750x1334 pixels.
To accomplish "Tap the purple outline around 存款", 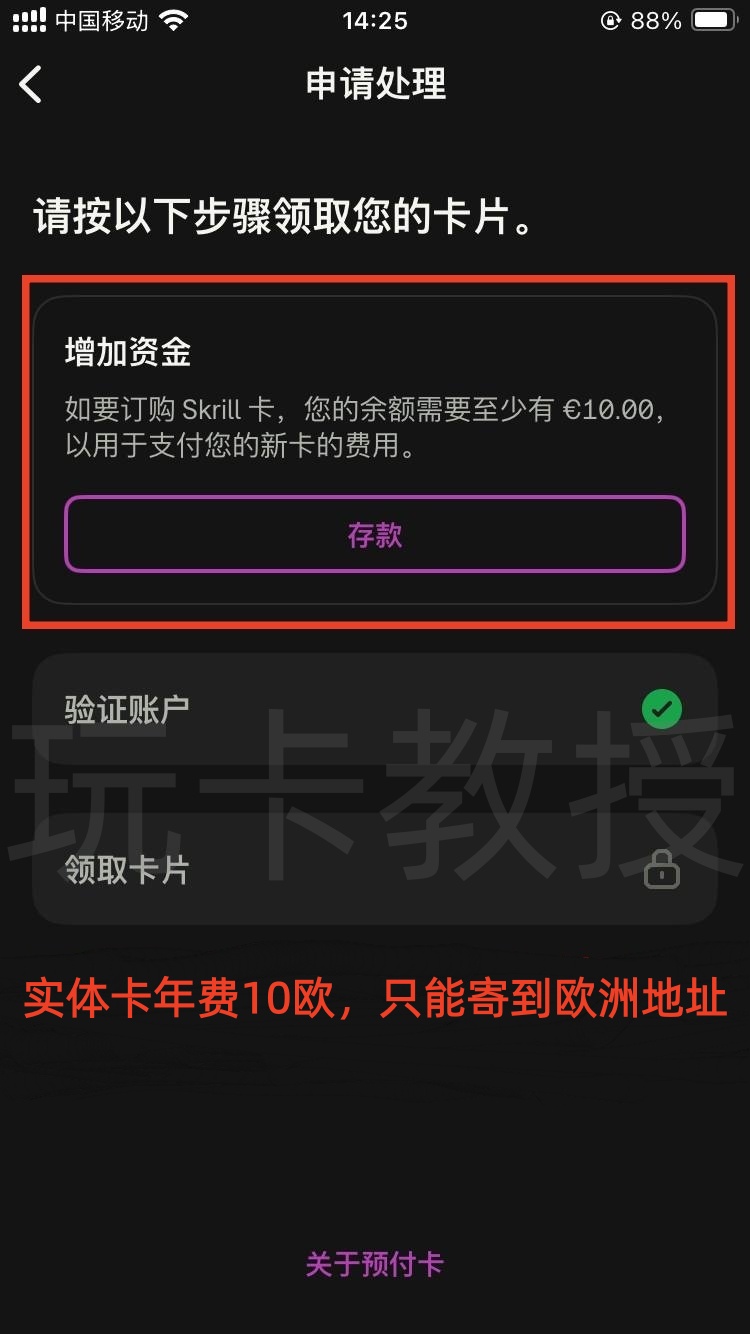I will [375, 534].
